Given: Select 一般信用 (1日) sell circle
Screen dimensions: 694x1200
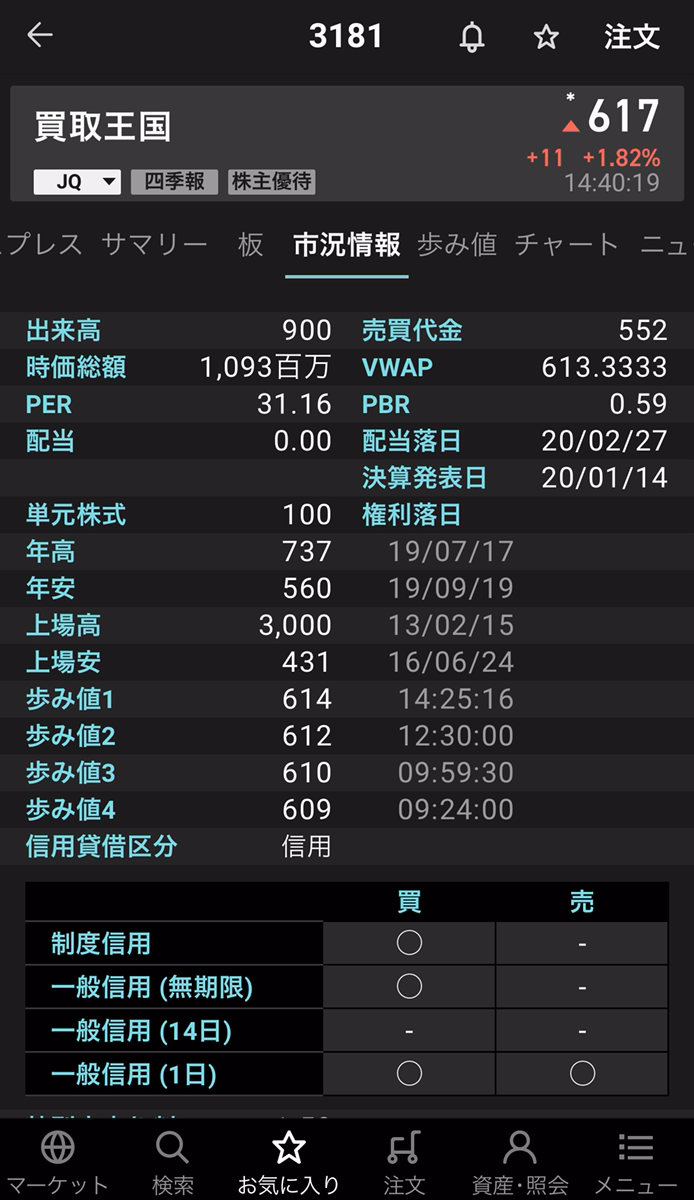Looking at the screenshot, I should point(582,1074).
